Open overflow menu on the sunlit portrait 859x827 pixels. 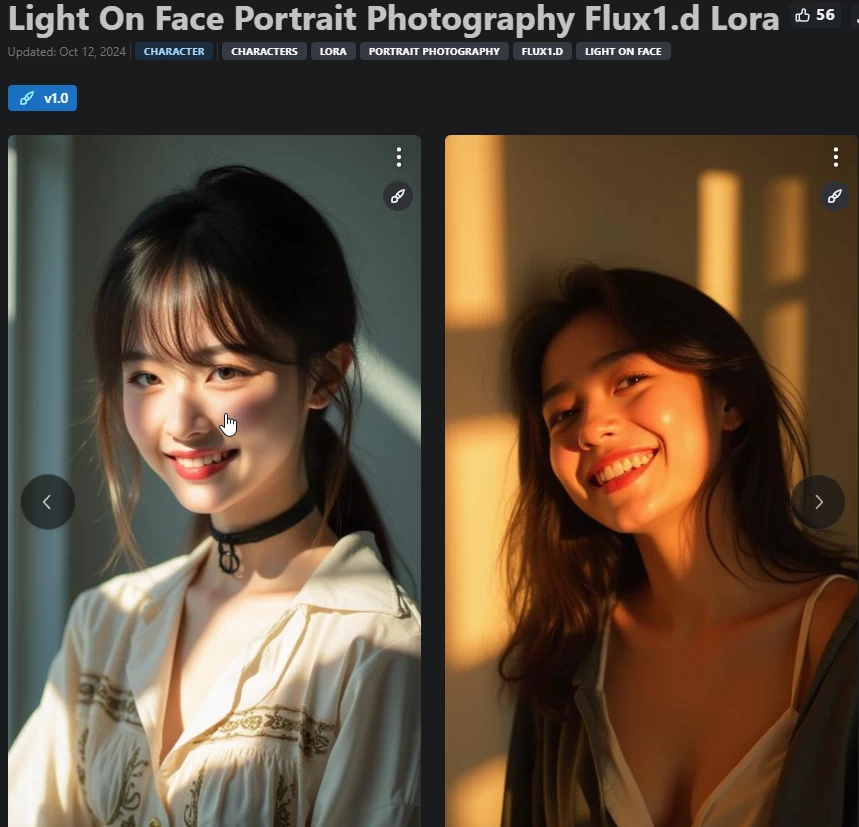835,157
